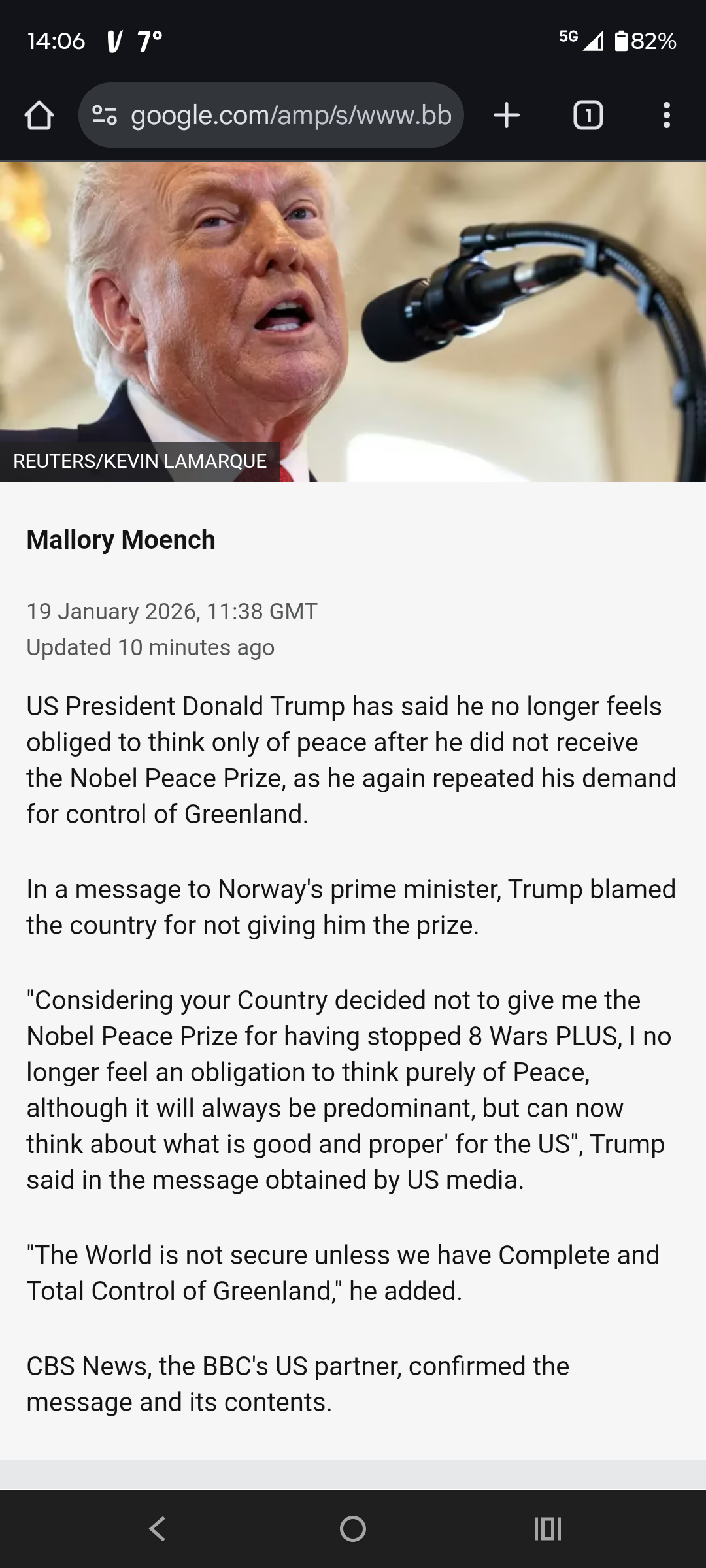Open a new browser tab

(x=507, y=116)
